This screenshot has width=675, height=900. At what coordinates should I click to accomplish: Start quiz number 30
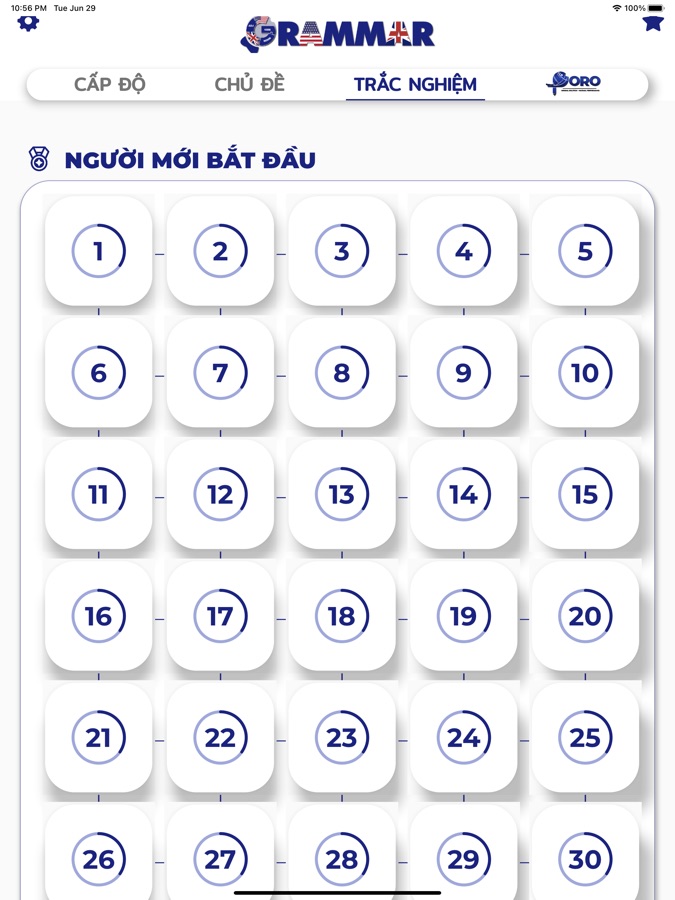(x=585, y=858)
